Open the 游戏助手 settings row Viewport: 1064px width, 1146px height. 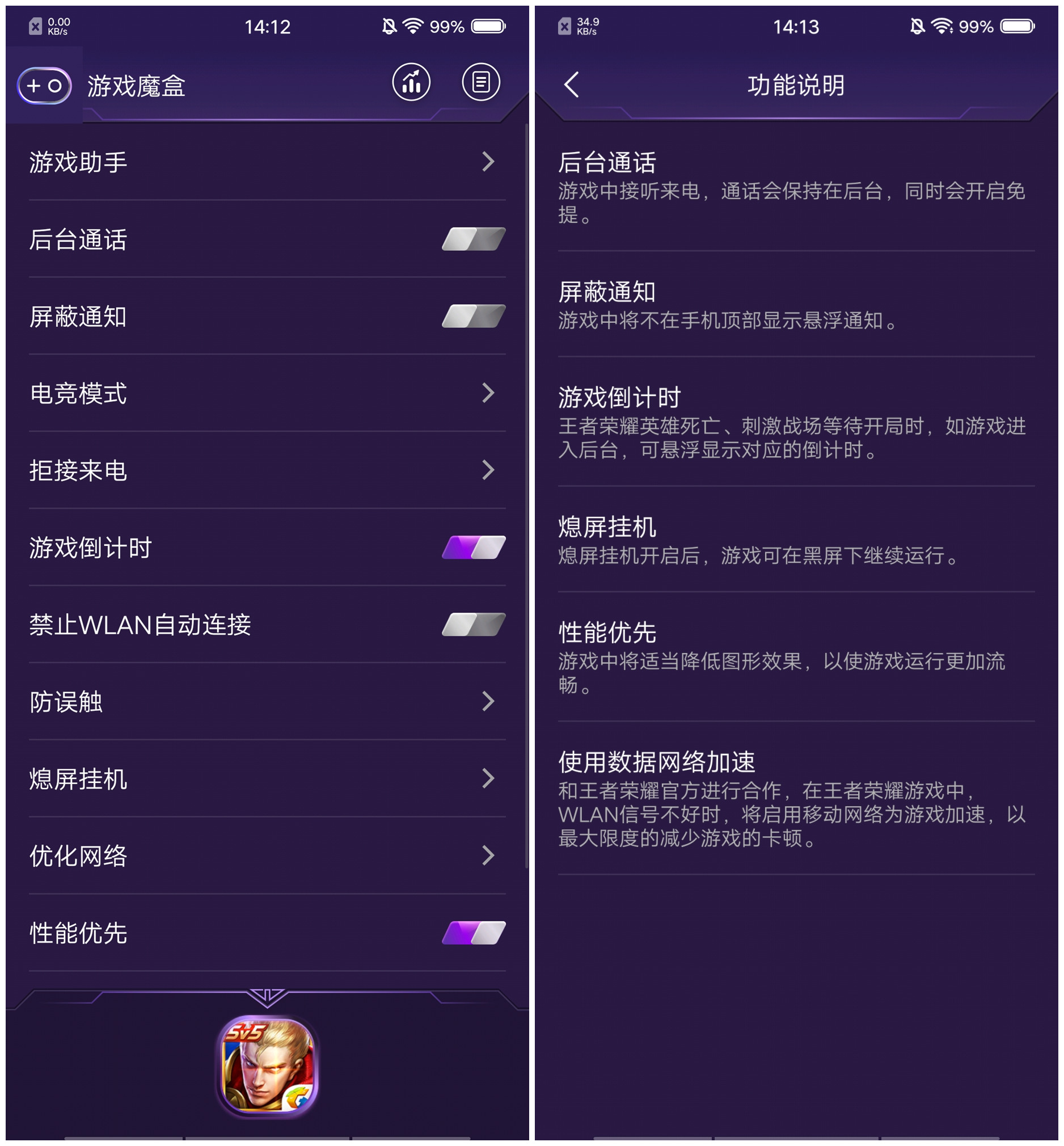[x=267, y=162]
